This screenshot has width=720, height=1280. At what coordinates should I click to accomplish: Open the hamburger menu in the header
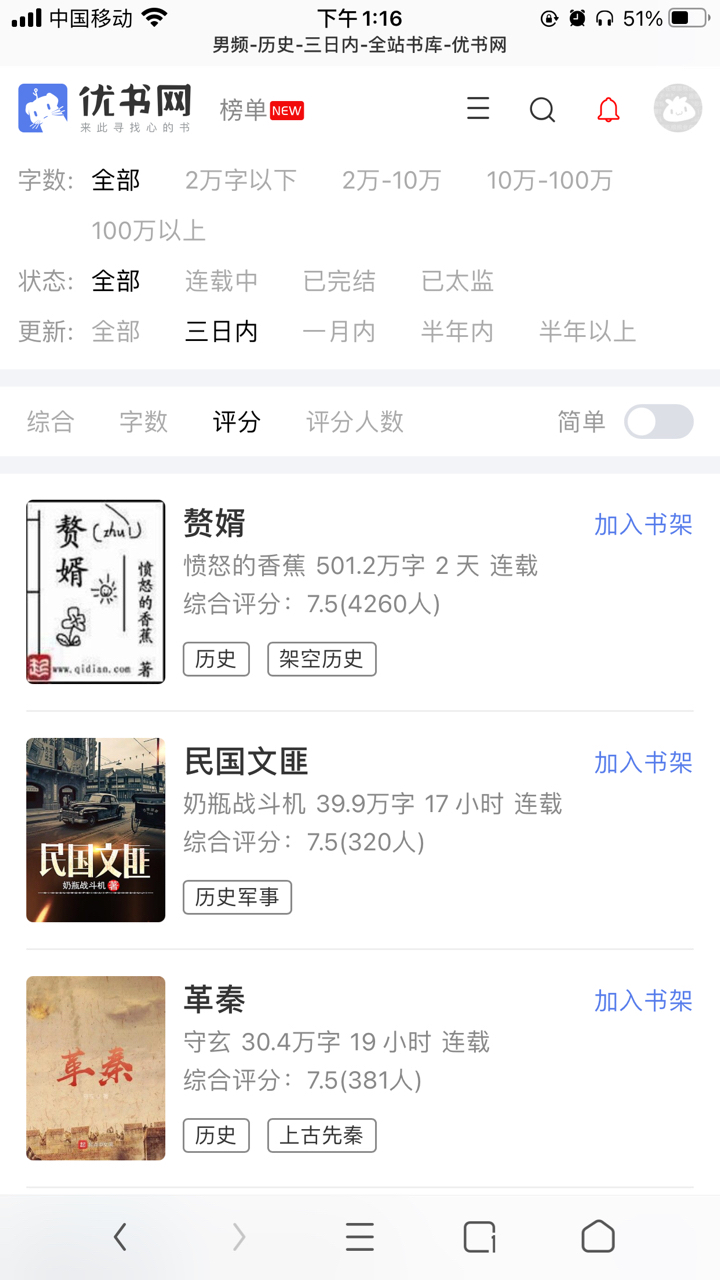click(x=478, y=109)
